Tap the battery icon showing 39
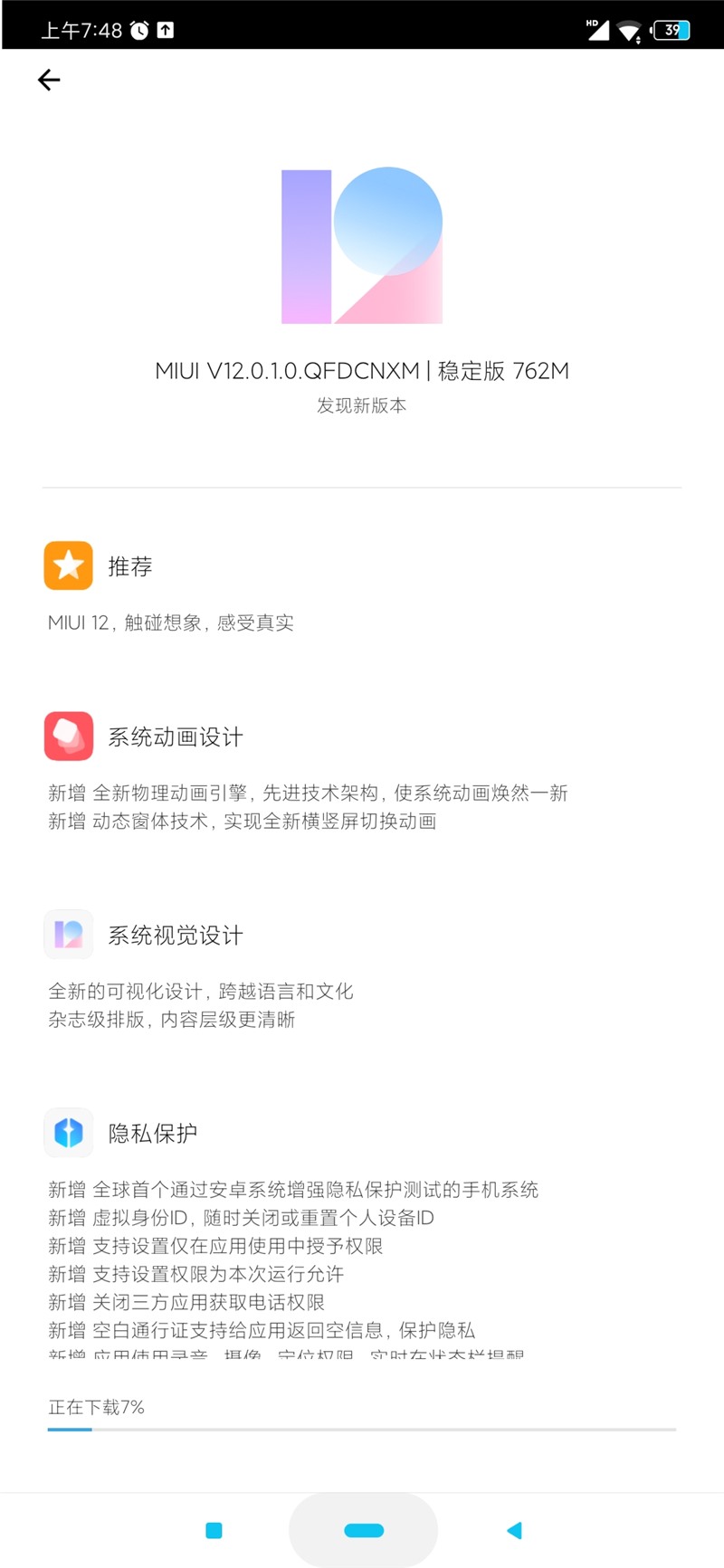724x1568 pixels. pyautogui.click(x=672, y=30)
